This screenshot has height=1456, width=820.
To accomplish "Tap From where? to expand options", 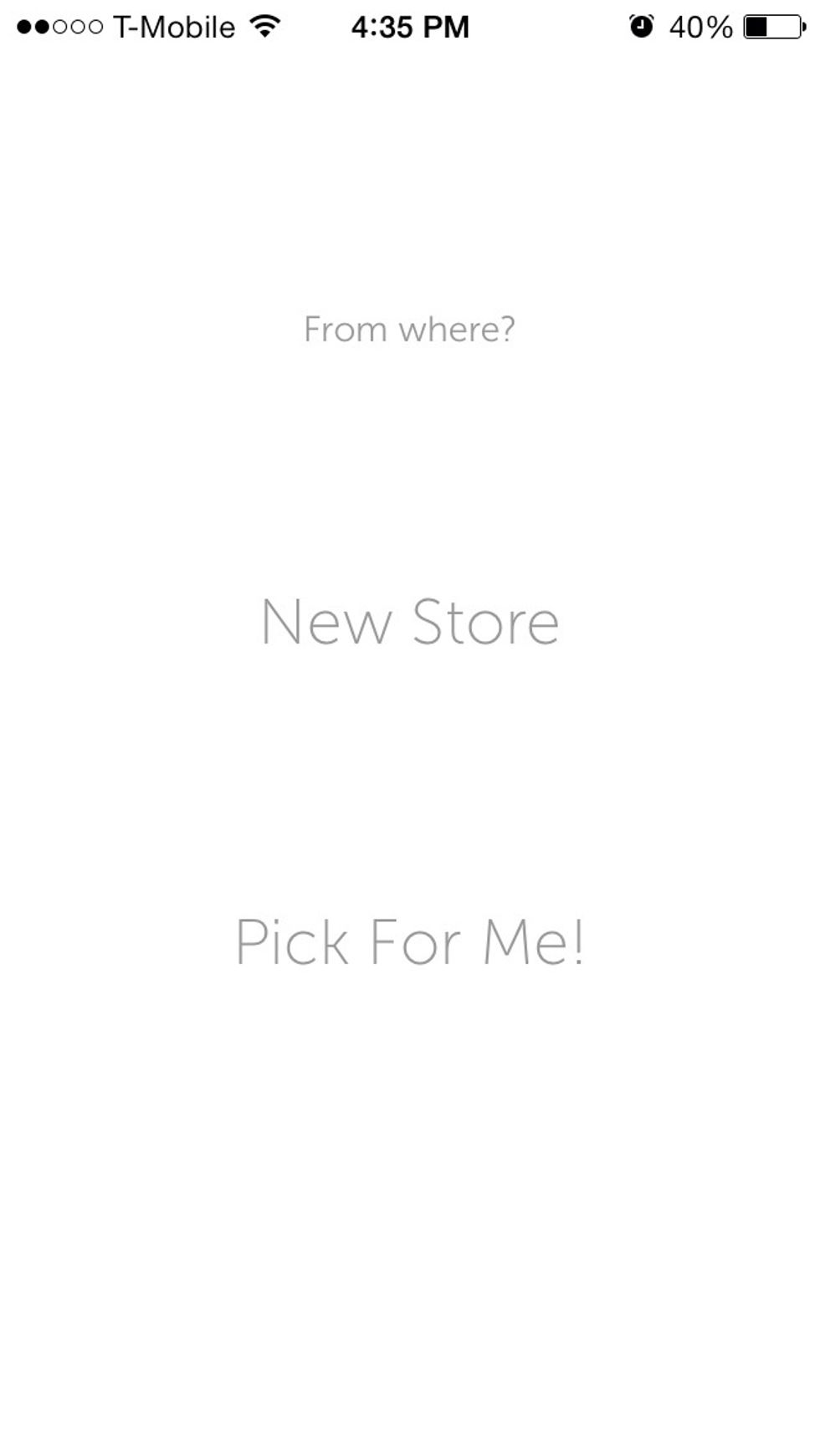I will [x=410, y=329].
